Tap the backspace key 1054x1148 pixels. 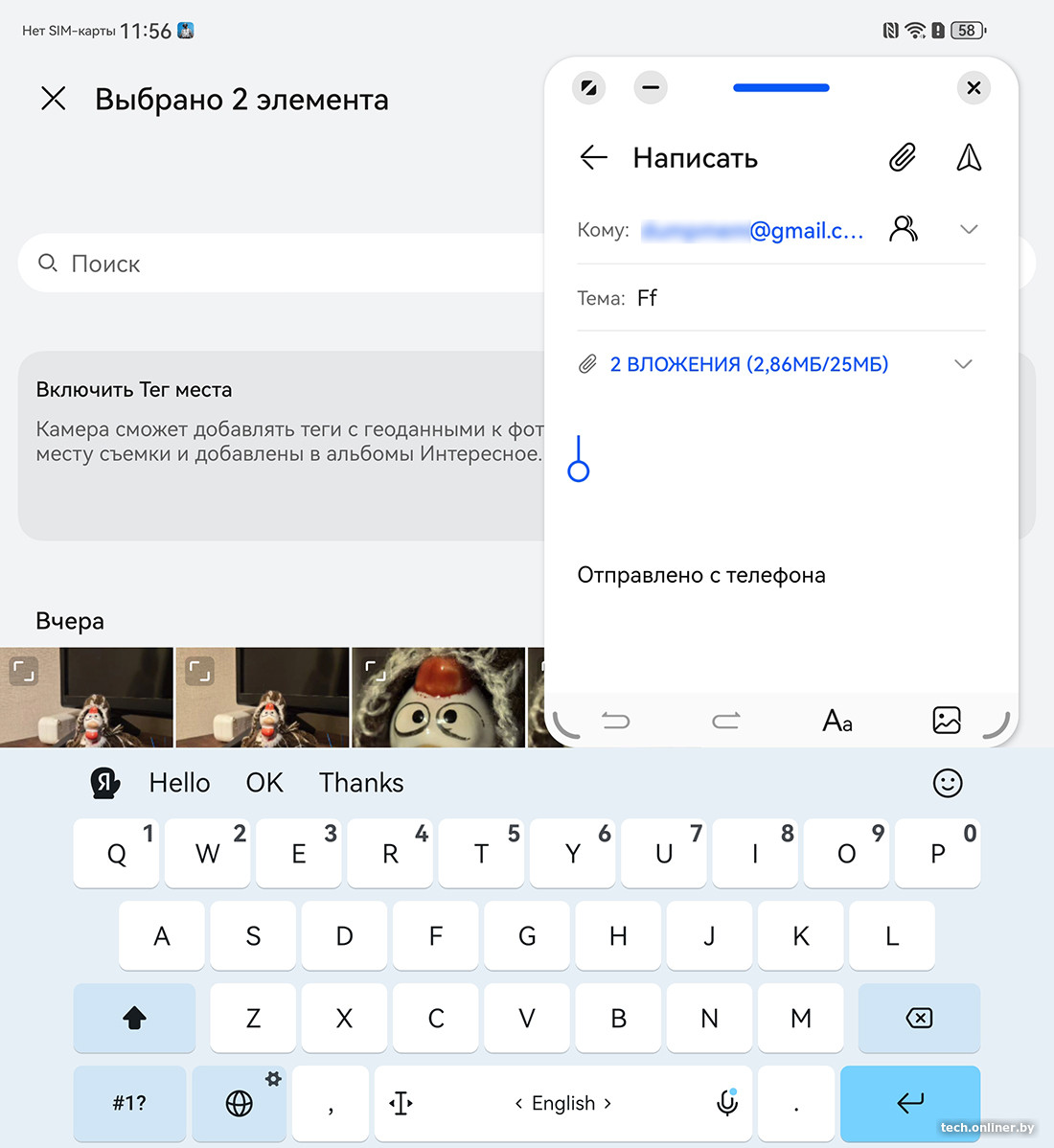point(919,1018)
